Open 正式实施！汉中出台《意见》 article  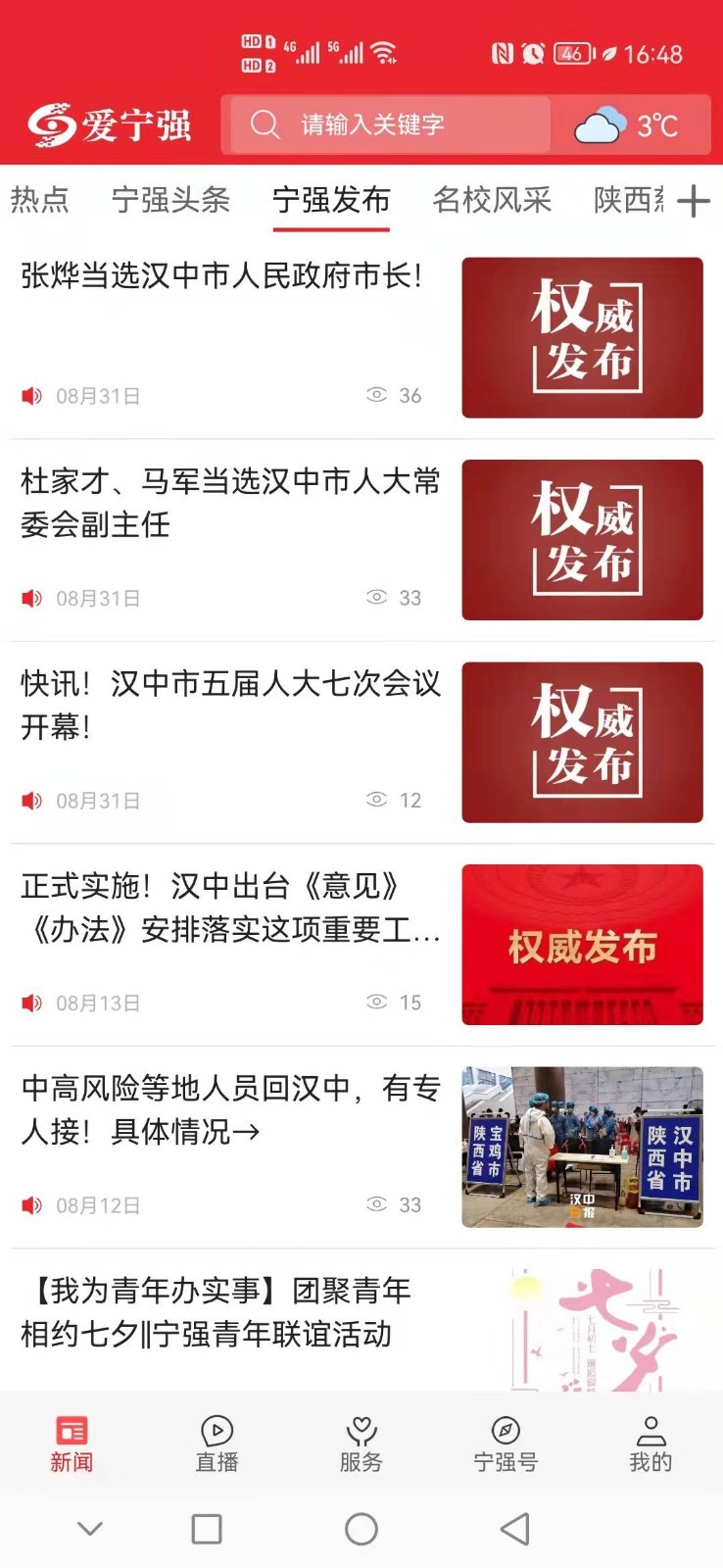pos(230,906)
